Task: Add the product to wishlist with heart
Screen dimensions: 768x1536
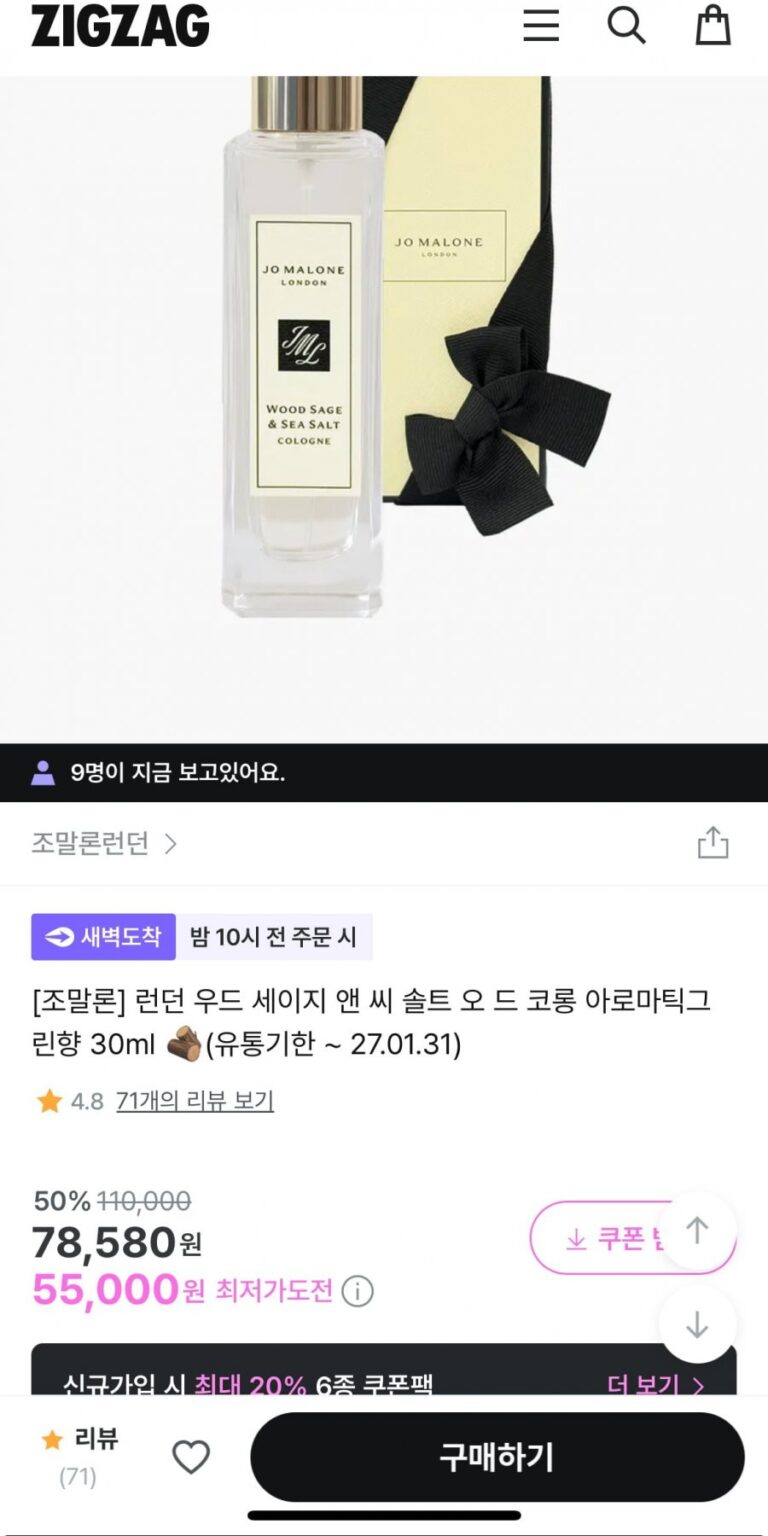Action: (191, 1457)
